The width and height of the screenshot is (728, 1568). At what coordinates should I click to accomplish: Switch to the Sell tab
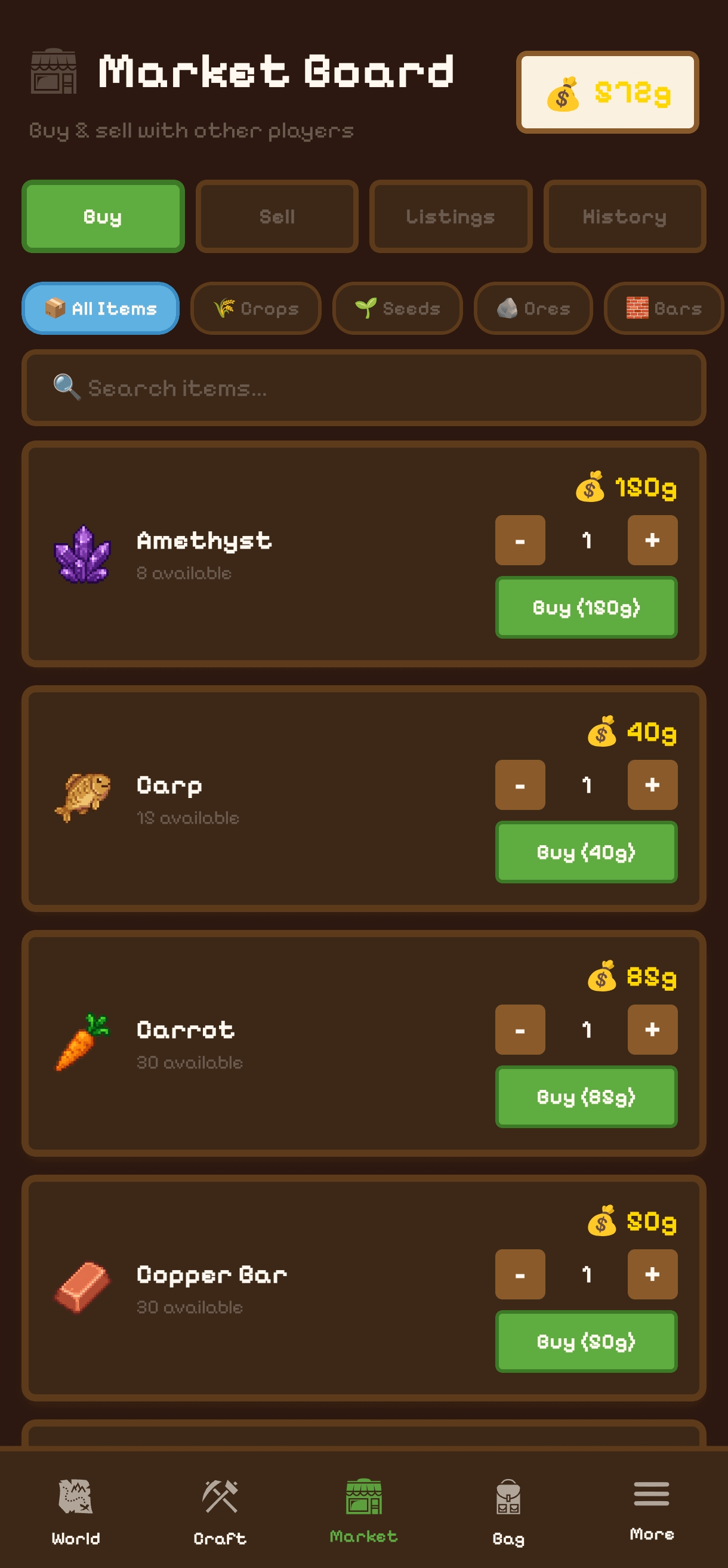click(x=277, y=217)
